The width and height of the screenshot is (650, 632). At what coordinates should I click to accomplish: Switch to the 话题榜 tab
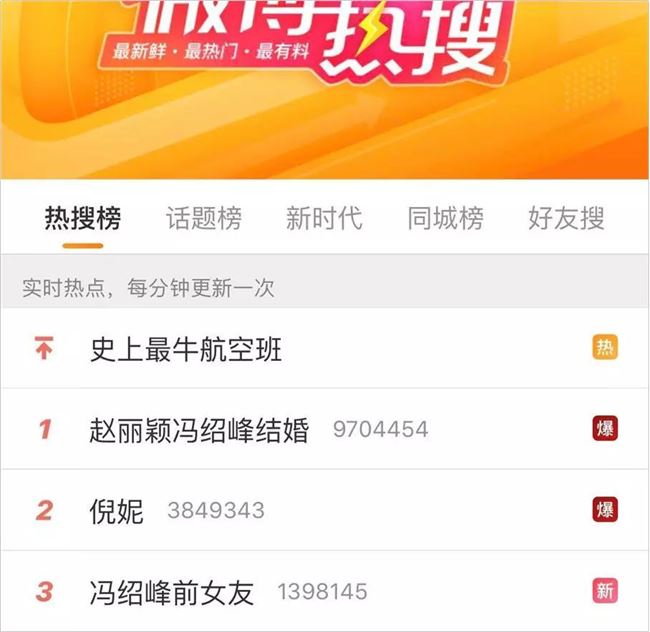pos(203,218)
